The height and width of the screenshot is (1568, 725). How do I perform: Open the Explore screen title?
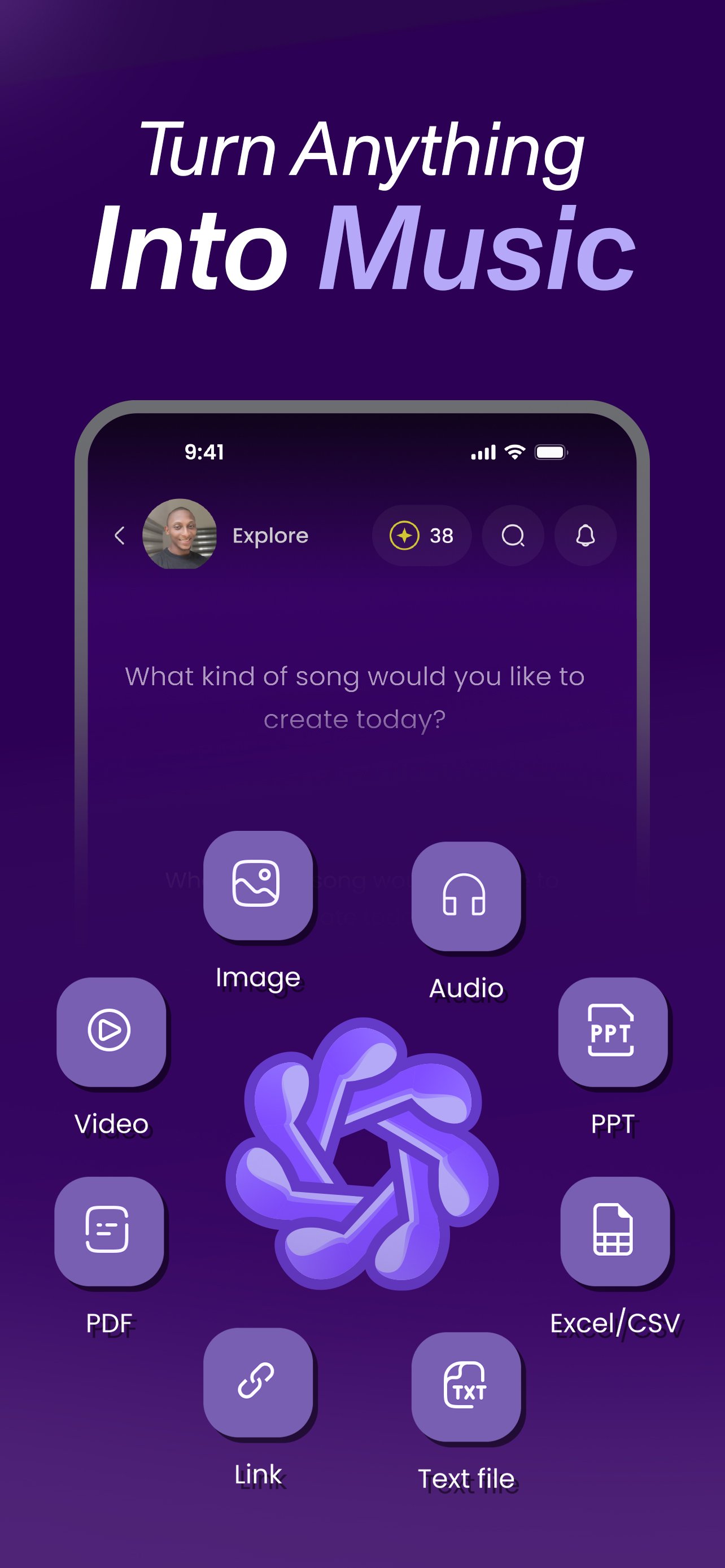(270, 535)
